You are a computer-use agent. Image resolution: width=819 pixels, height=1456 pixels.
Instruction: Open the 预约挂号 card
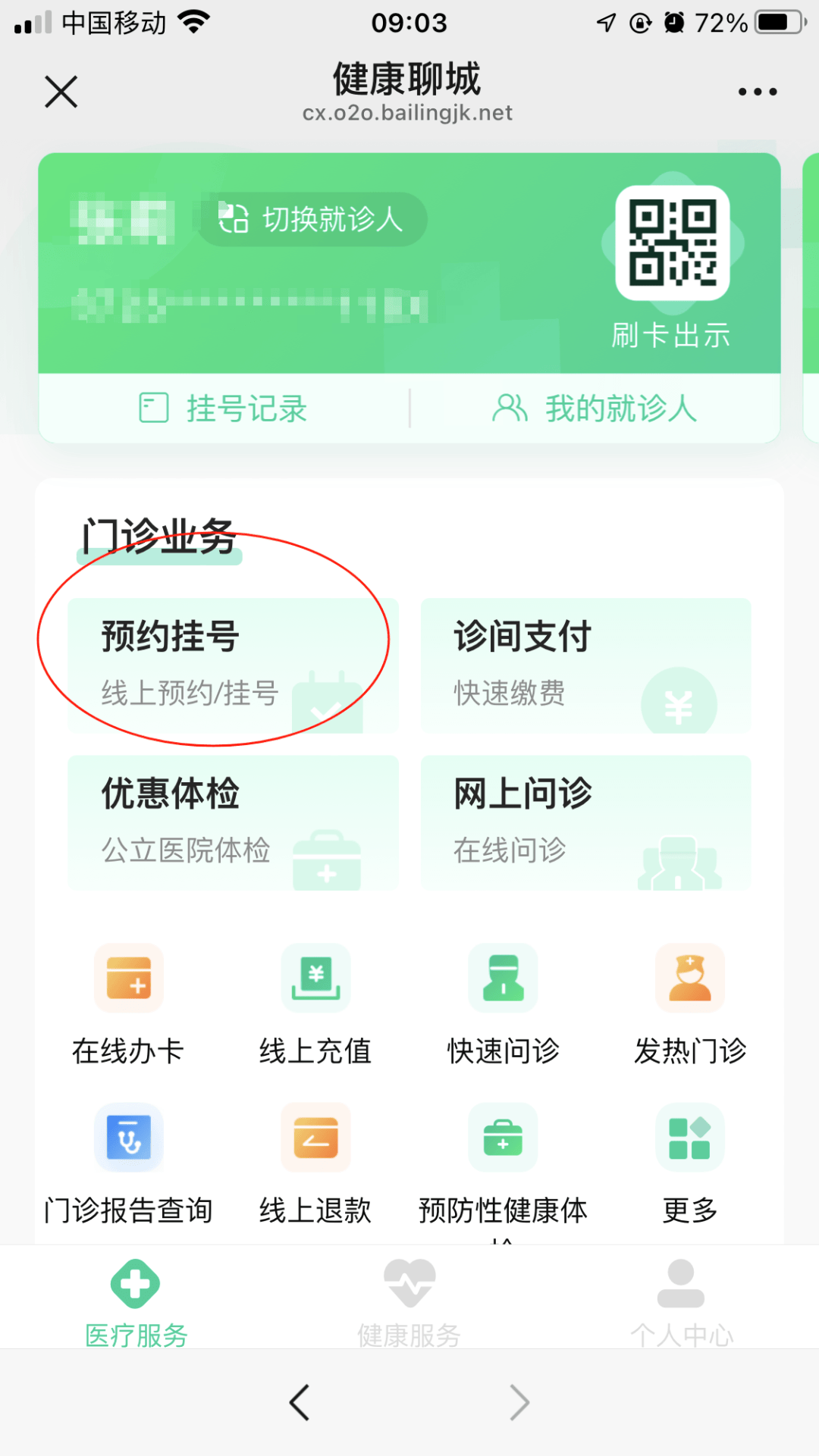click(x=234, y=665)
